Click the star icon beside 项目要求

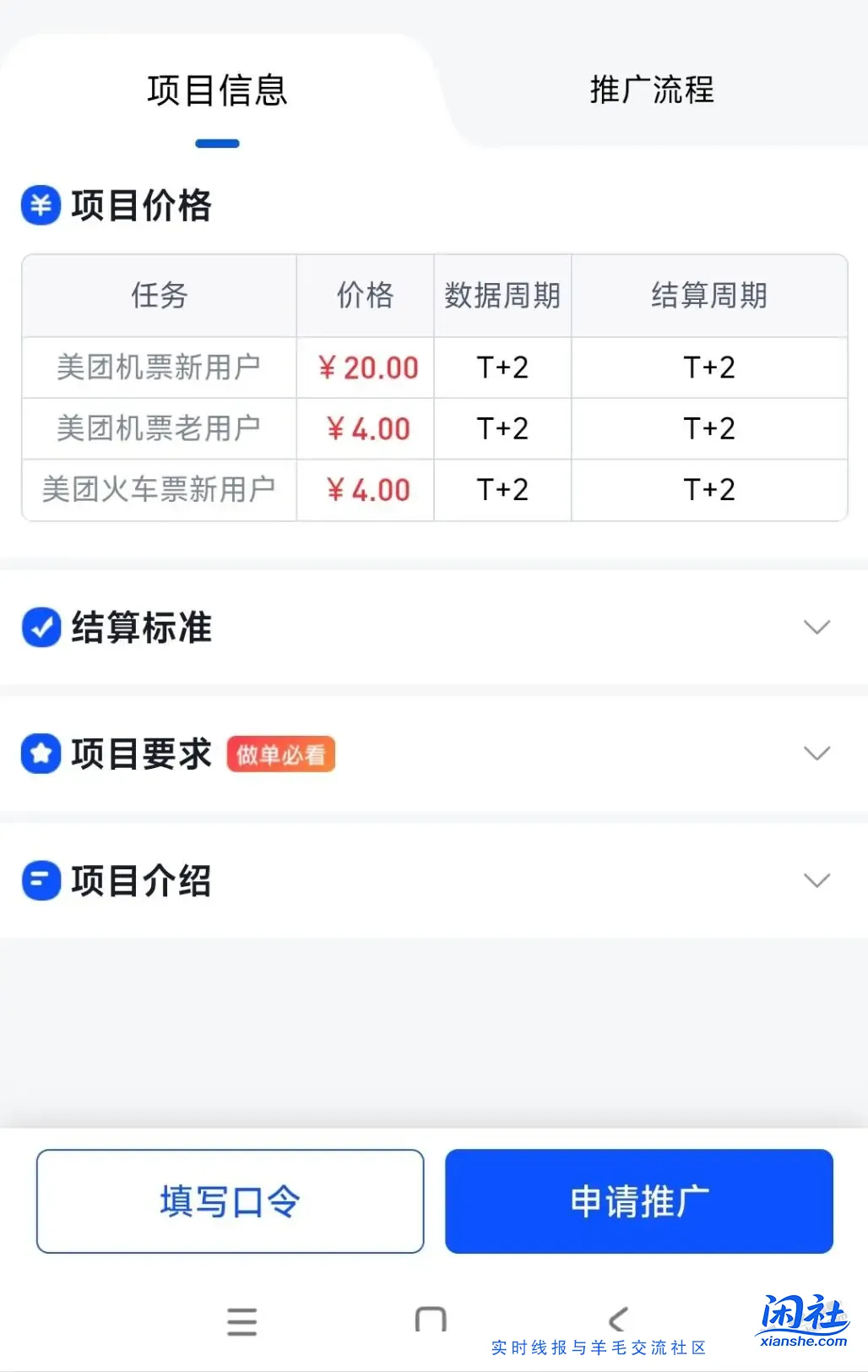tap(41, 754)
